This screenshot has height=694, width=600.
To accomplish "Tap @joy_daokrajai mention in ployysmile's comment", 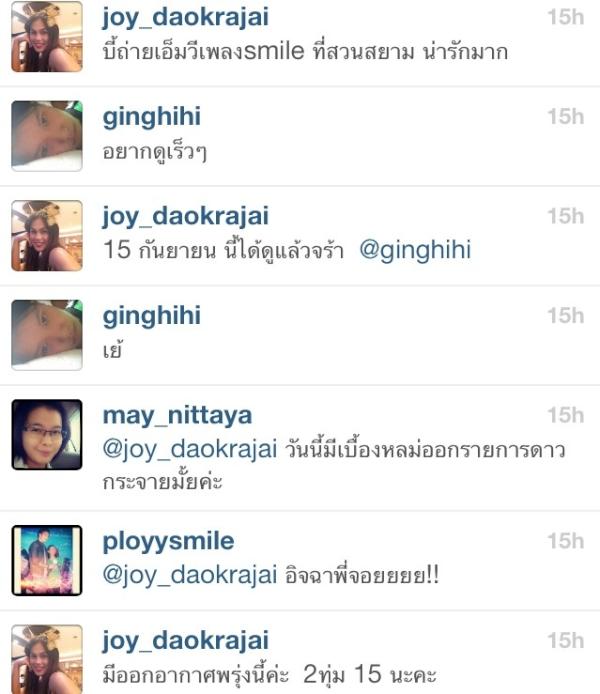I will tap(189, 576).
